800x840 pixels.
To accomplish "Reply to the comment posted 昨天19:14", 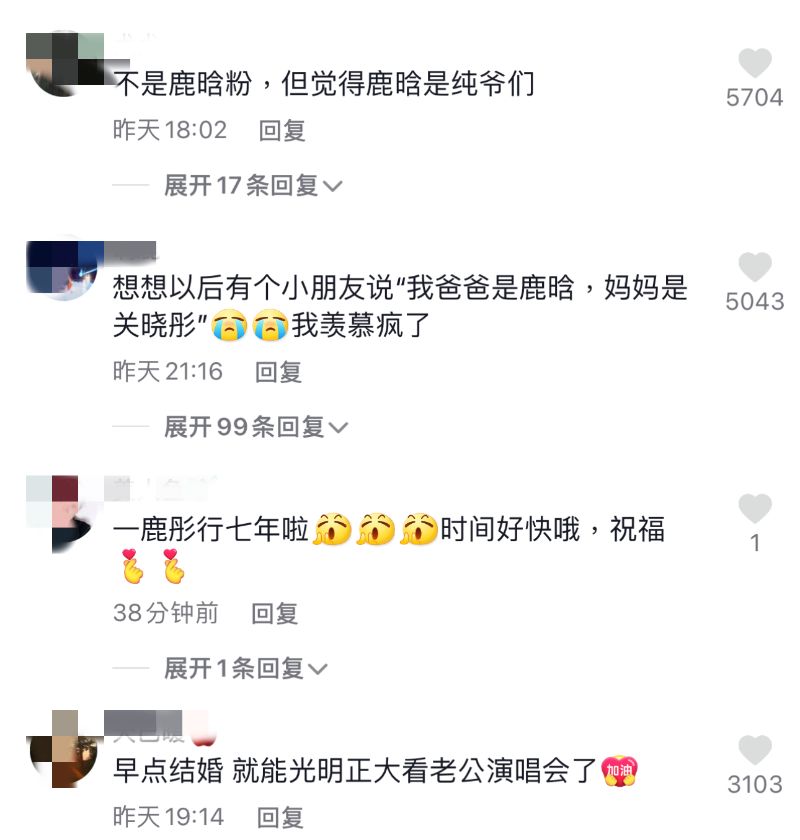I will [280, 816].
